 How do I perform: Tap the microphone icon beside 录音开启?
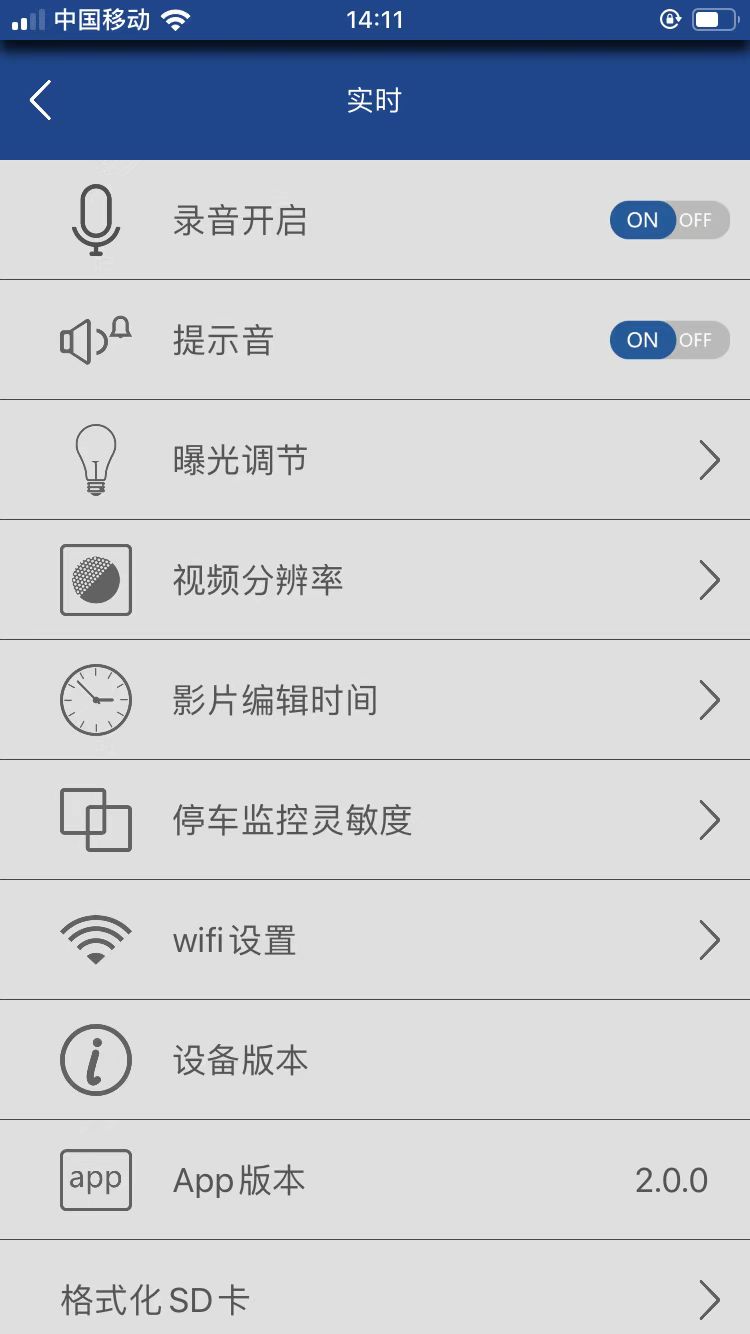(x=96, y=219)
